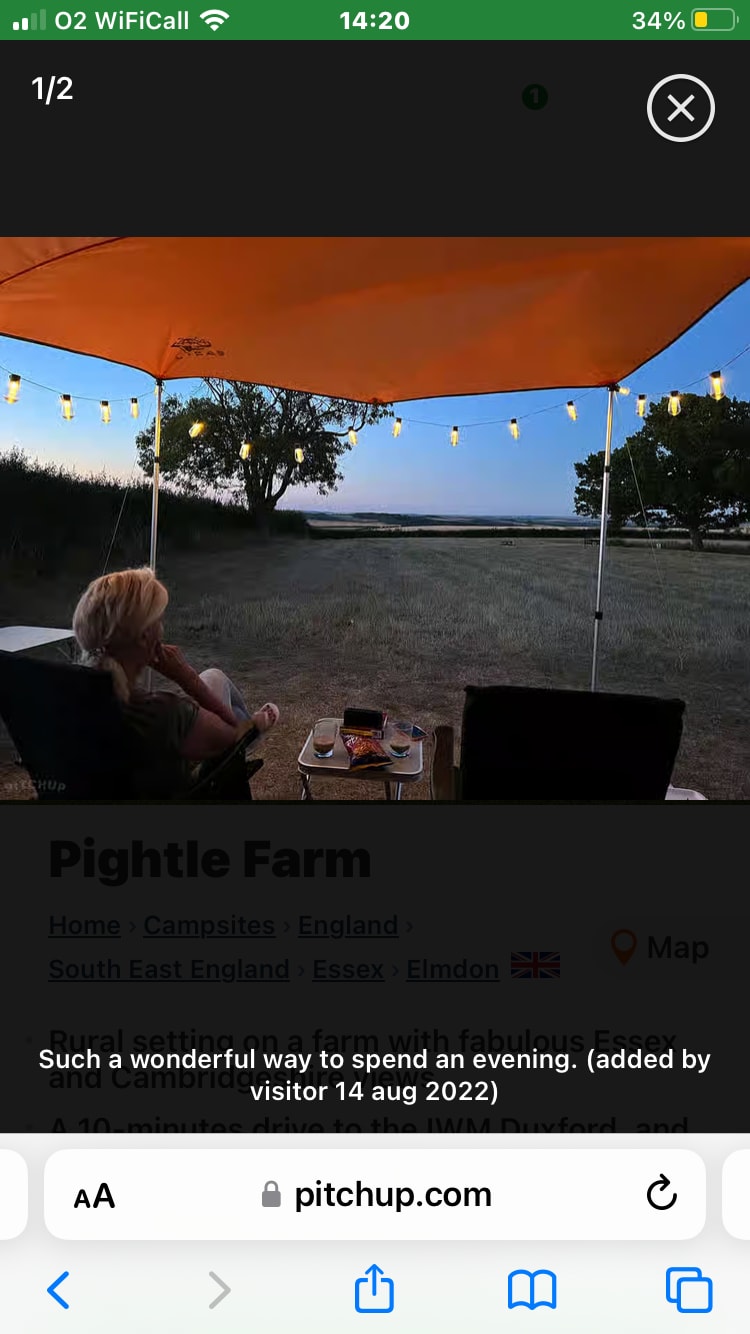This screenshot has height=1334, width=750.
Task: Open Safari reader and text size options
Action: (x=94, y=1195)
